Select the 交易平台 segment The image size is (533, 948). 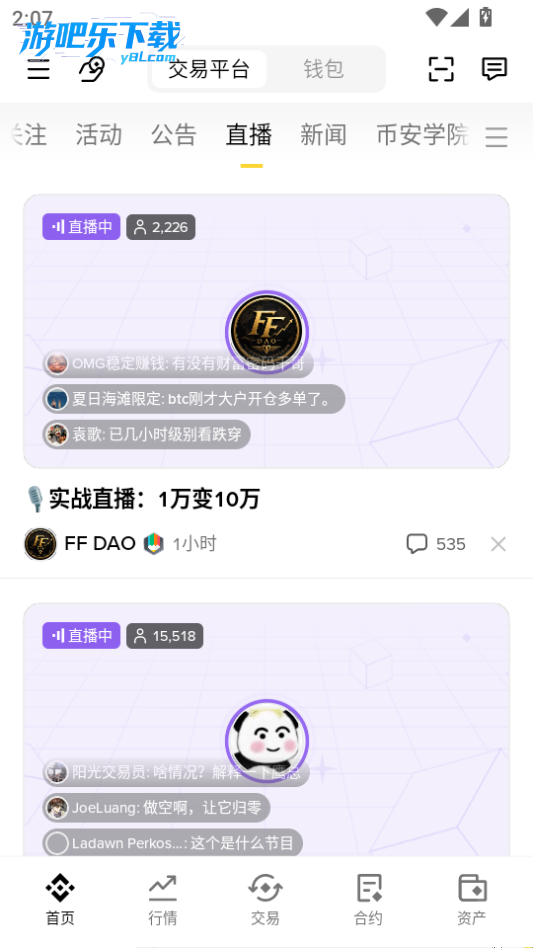208,70
